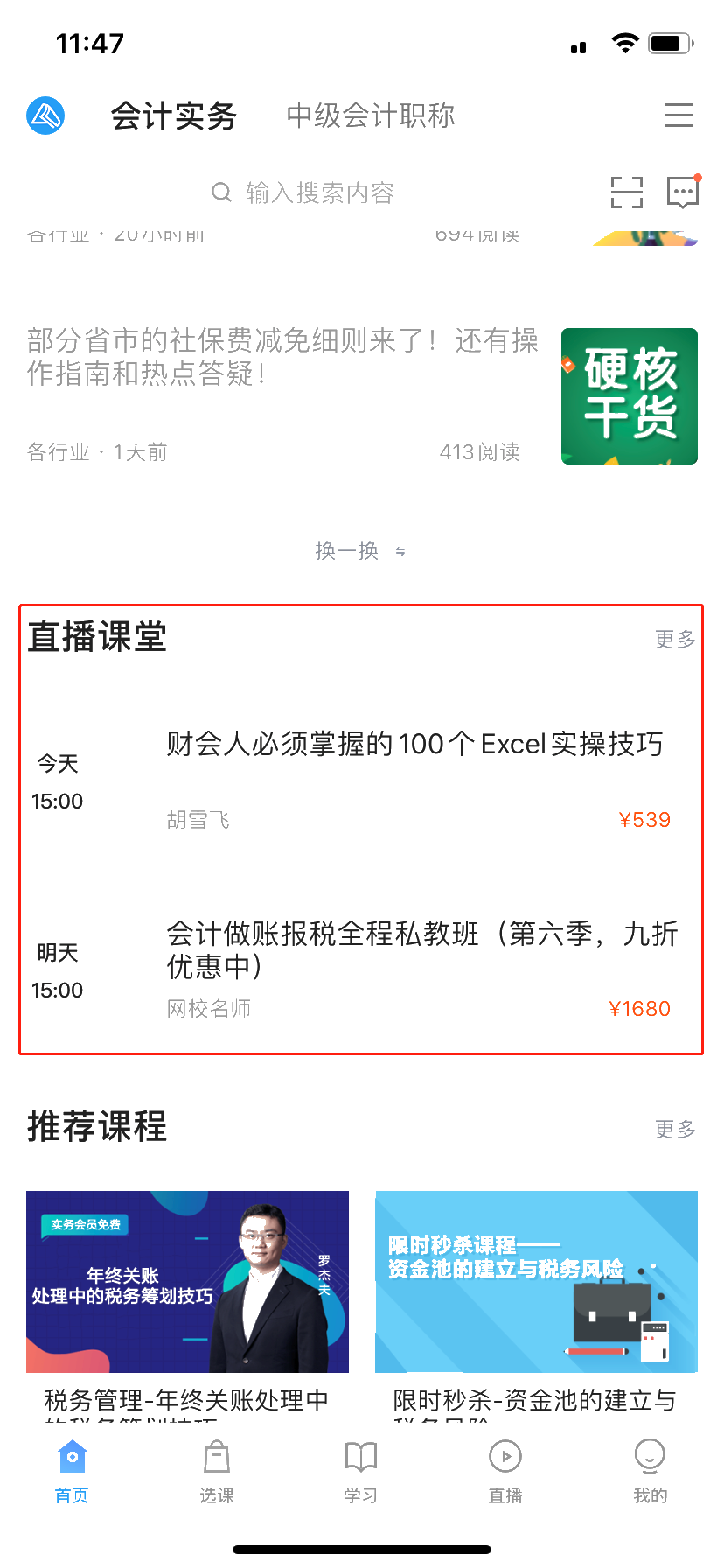This screenshot has width=724, height=1568.
Task: Switch to the 中级会计职称 tab
Action: pyautogui.click(x=369, y=116)
